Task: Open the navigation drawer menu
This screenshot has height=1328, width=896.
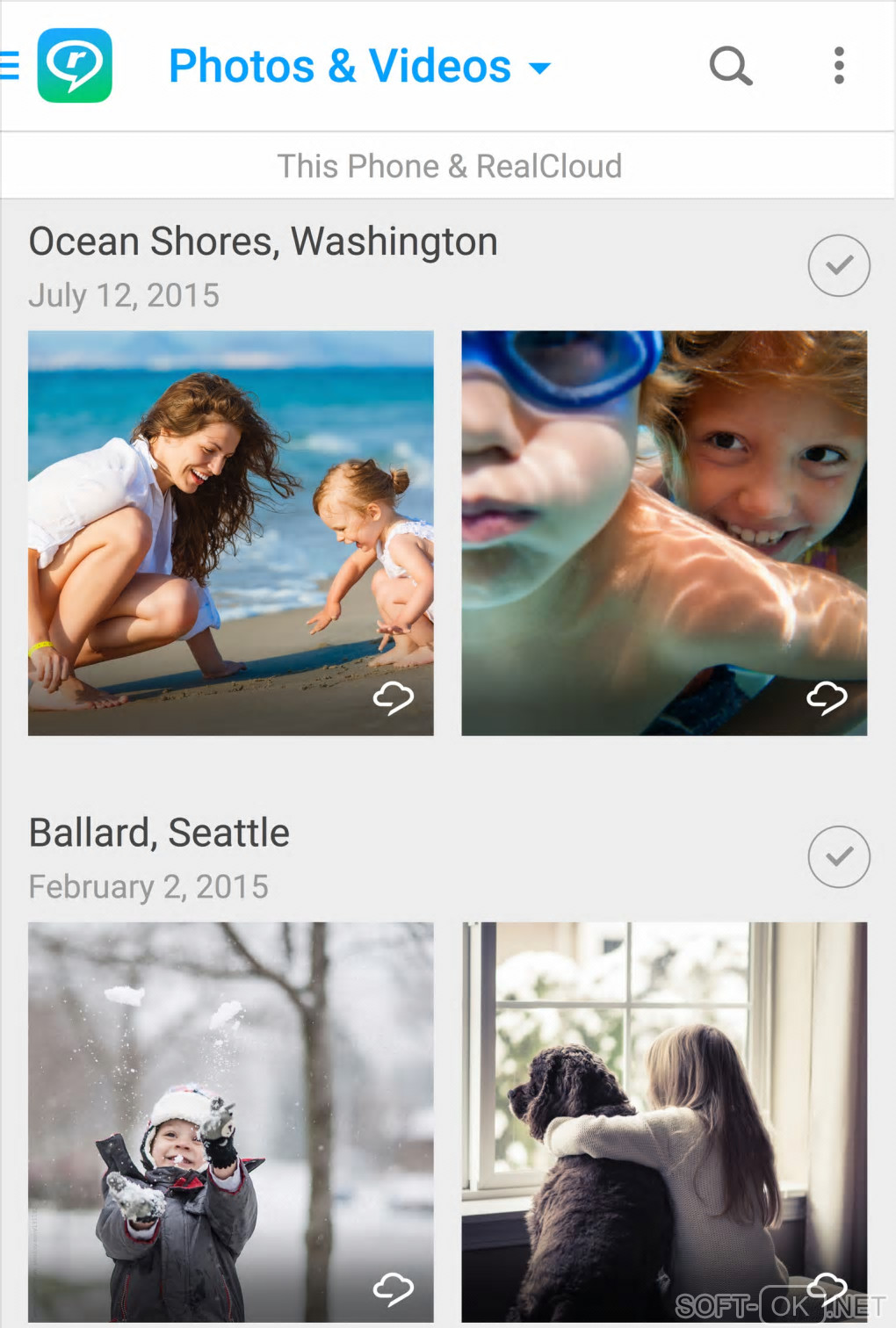Action: 11,66
